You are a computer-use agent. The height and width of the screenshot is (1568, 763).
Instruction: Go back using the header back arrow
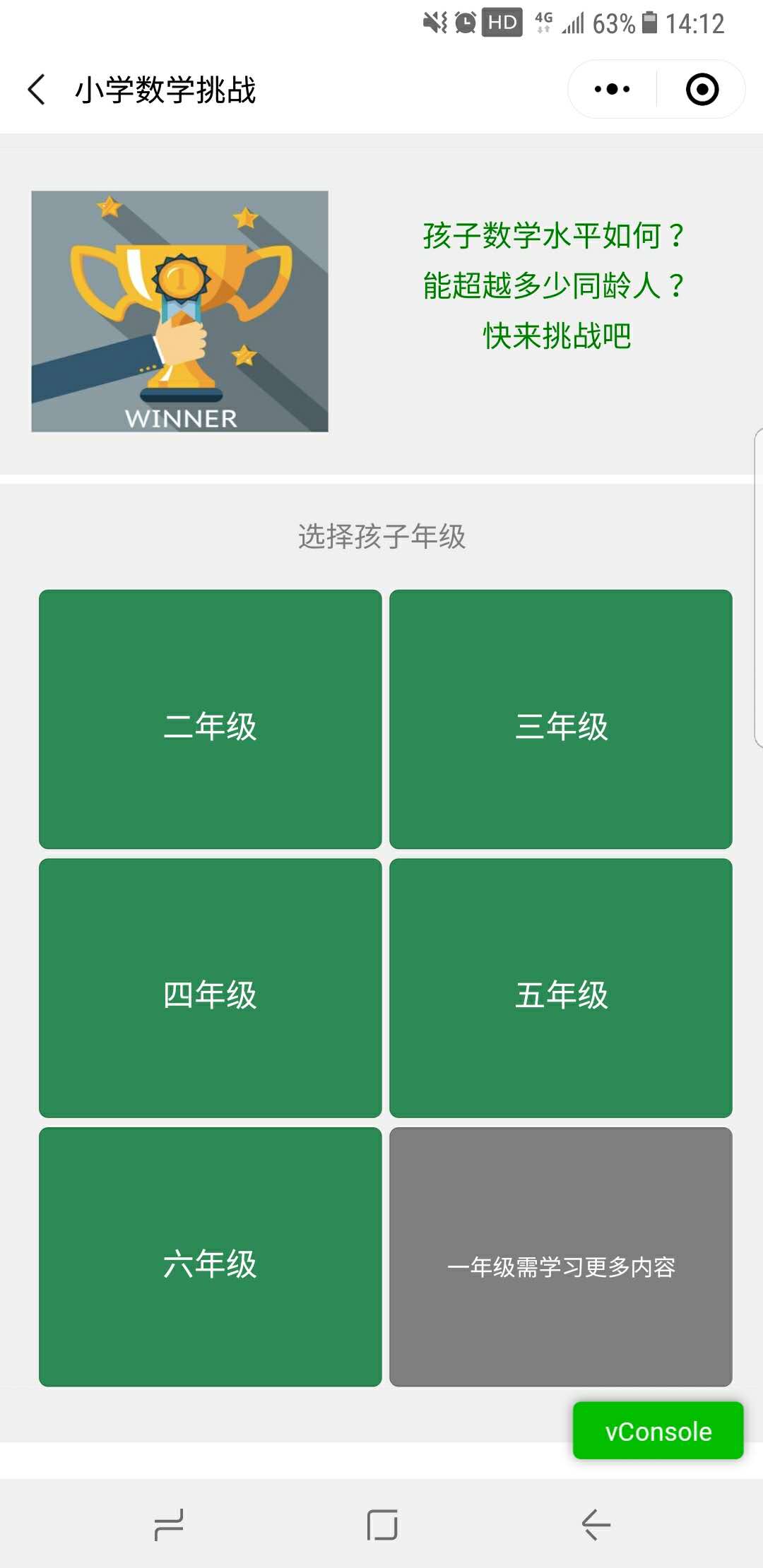click(37, 90)
